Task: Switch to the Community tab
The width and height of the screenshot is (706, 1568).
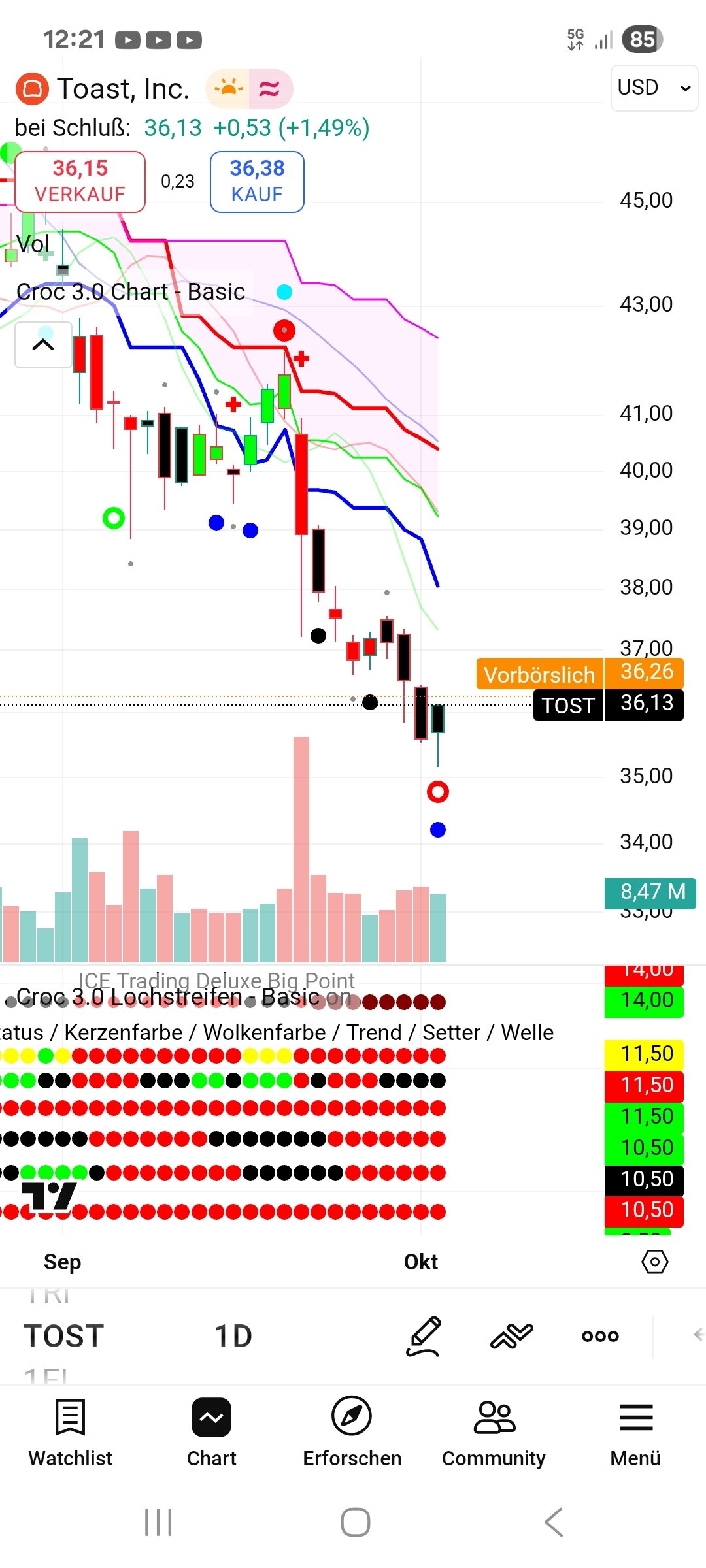Action: coord(494,1432)
